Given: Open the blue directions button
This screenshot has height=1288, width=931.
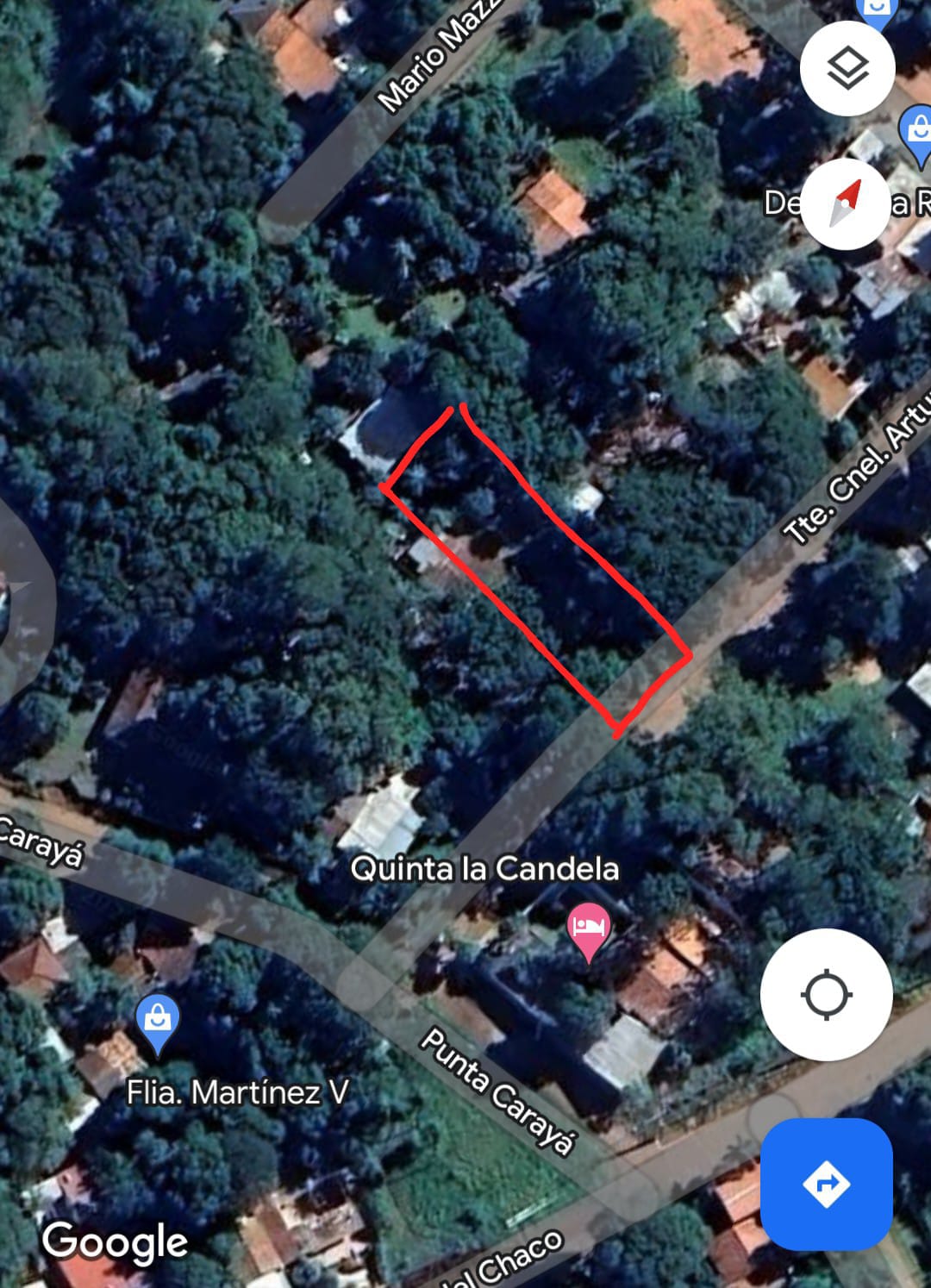Looking at the screenshot, I should coord(825,1184).
